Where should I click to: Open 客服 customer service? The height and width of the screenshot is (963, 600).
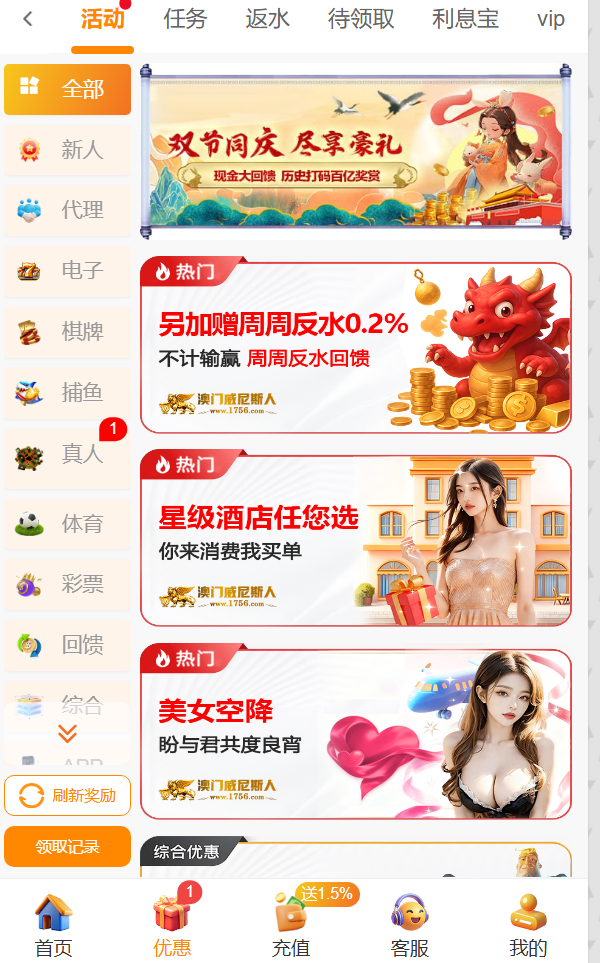pos(409,926)
